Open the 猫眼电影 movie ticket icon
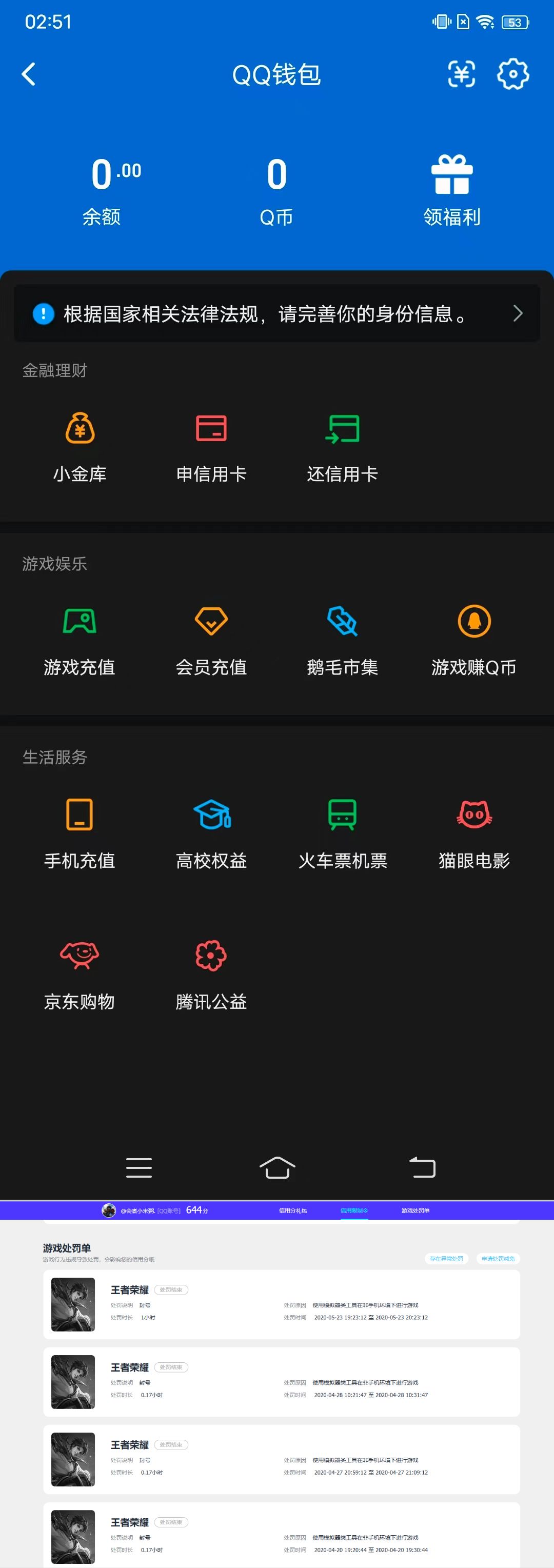554x1568 pixels. coord(474,831)
